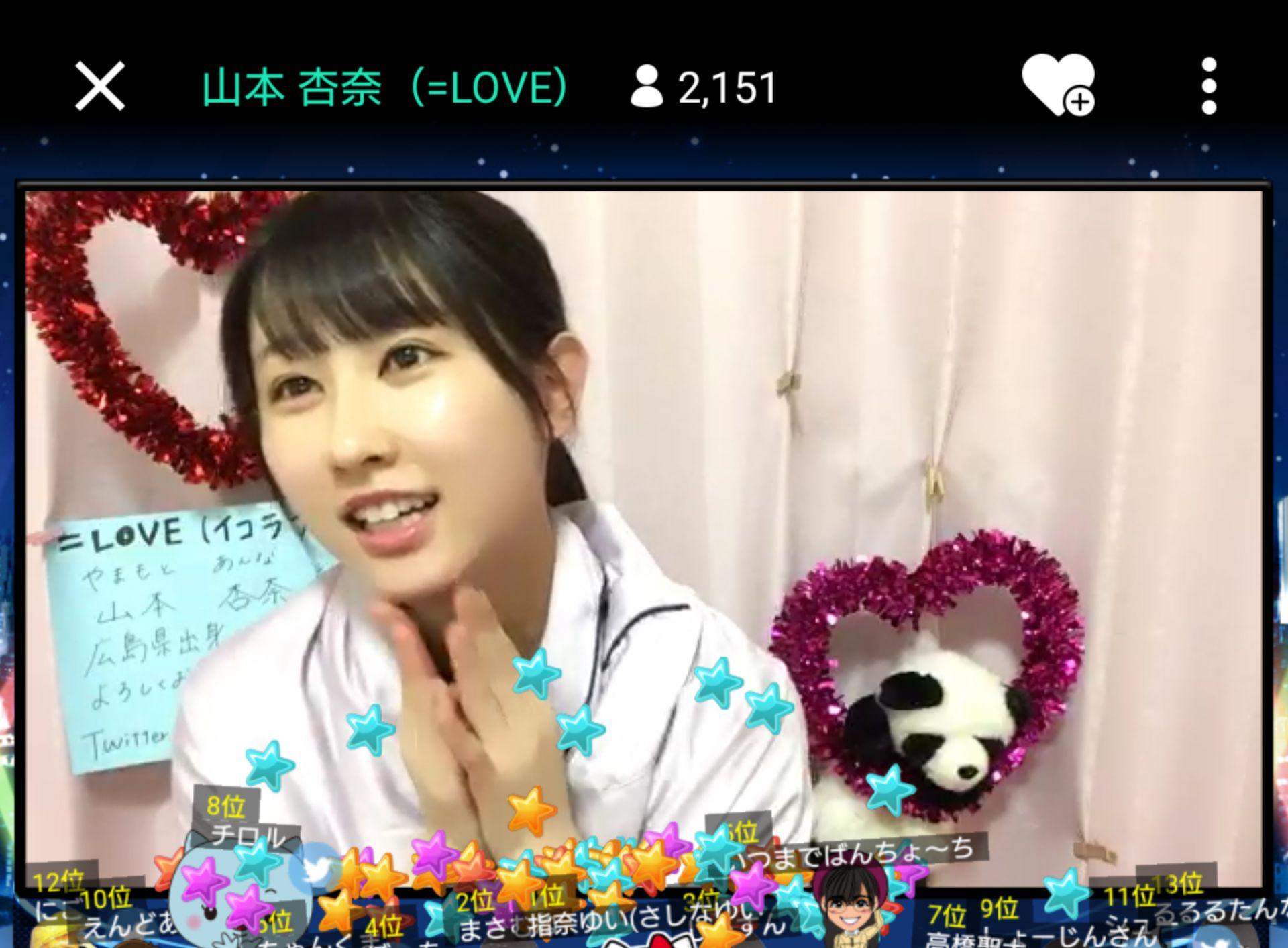The image size is (1288, 948).
Task: Open 山本 杏奈 room title
Action: 385,87
